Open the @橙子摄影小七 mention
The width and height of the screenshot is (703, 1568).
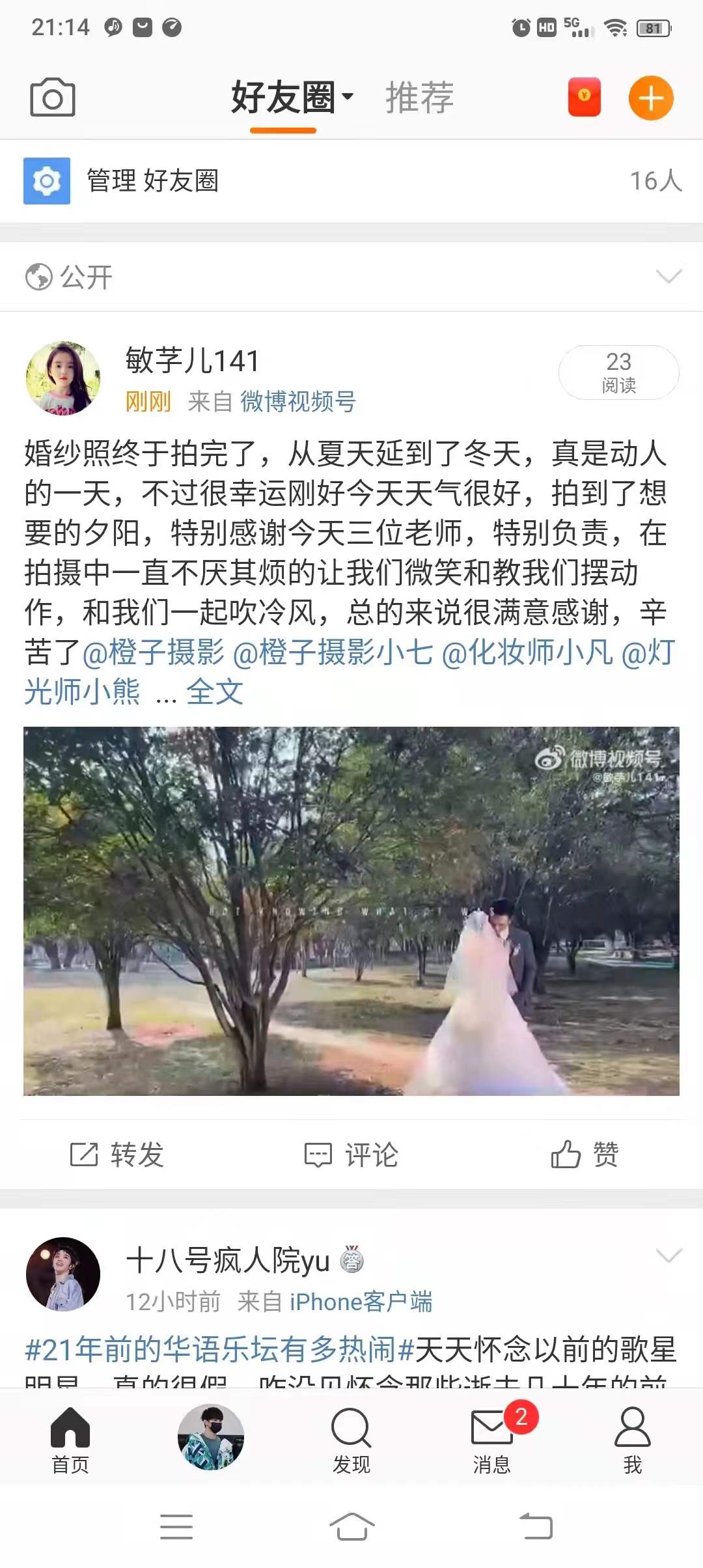tap(332, 652)
